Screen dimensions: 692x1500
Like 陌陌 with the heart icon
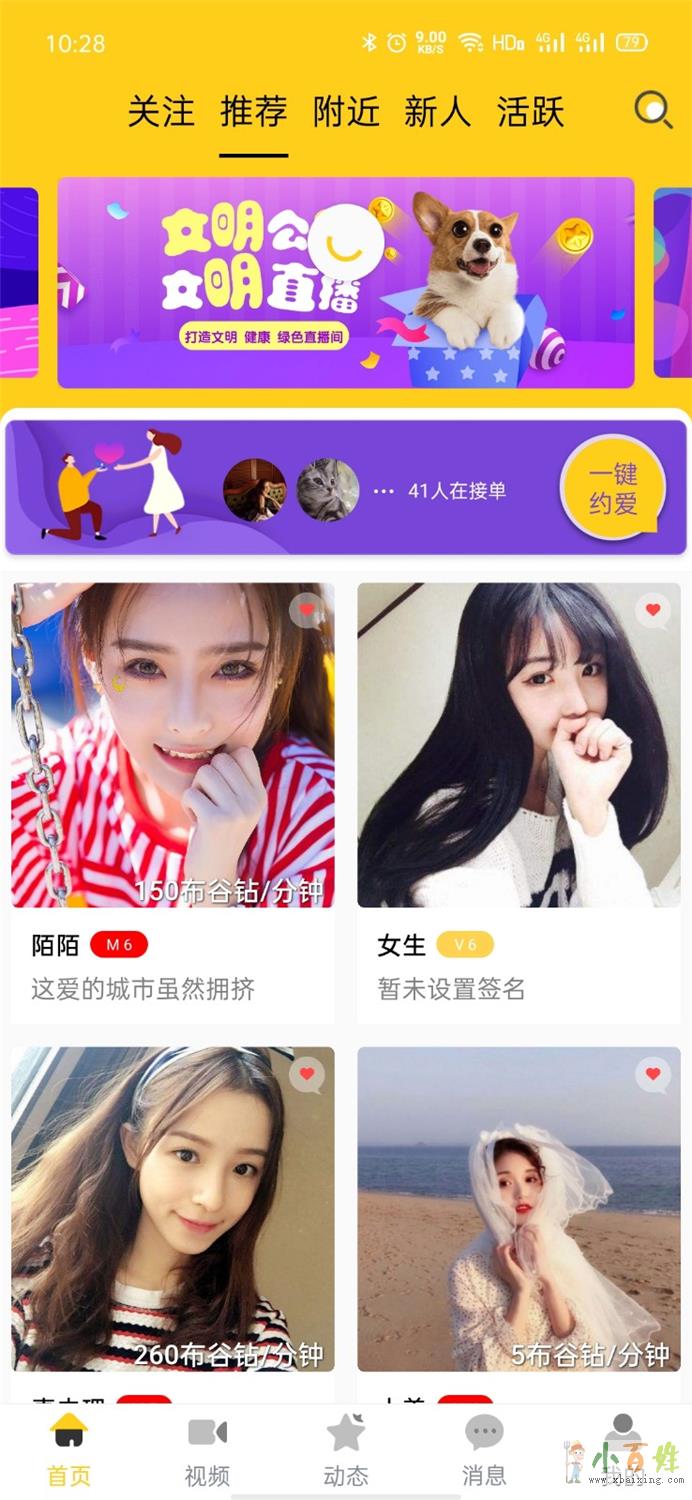pyautogui.click(x=307, y=609)
